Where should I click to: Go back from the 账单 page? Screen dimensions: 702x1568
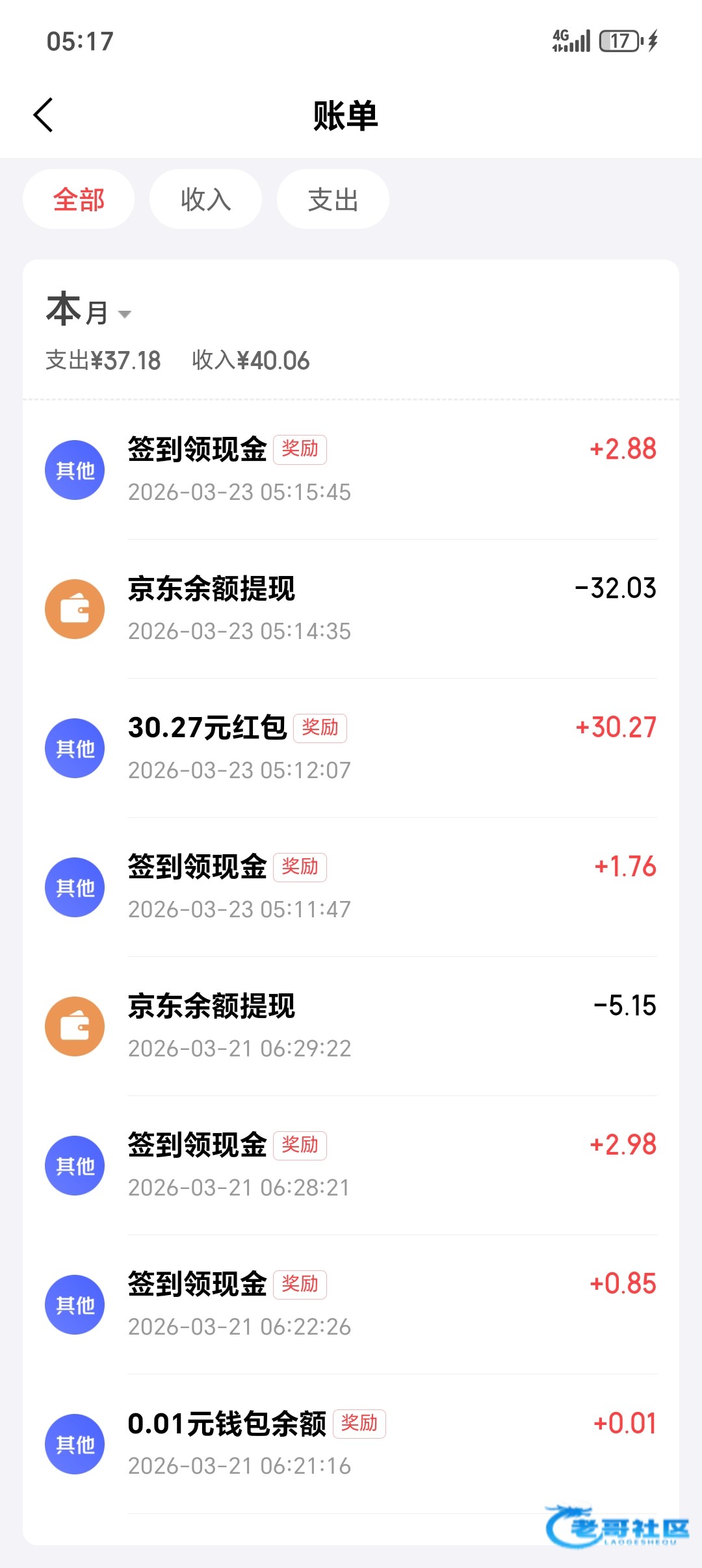44,116
